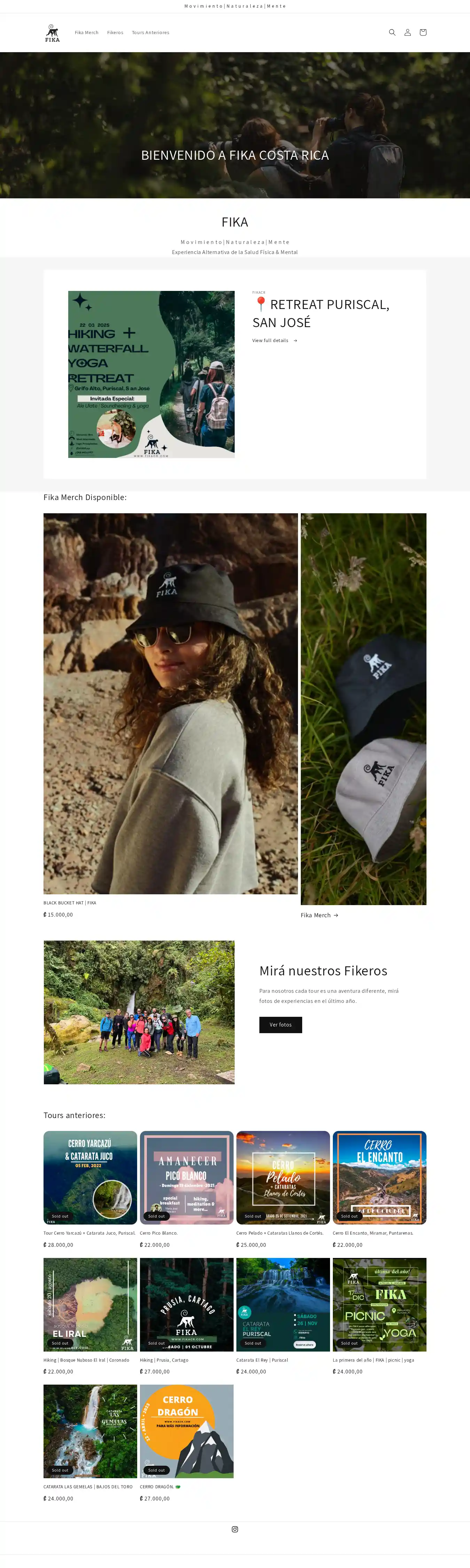Screen dimensions: 470x1568
Task: Follow the Fika Merch arrow link
Action: pyautogui.click(x=319, y=915)
